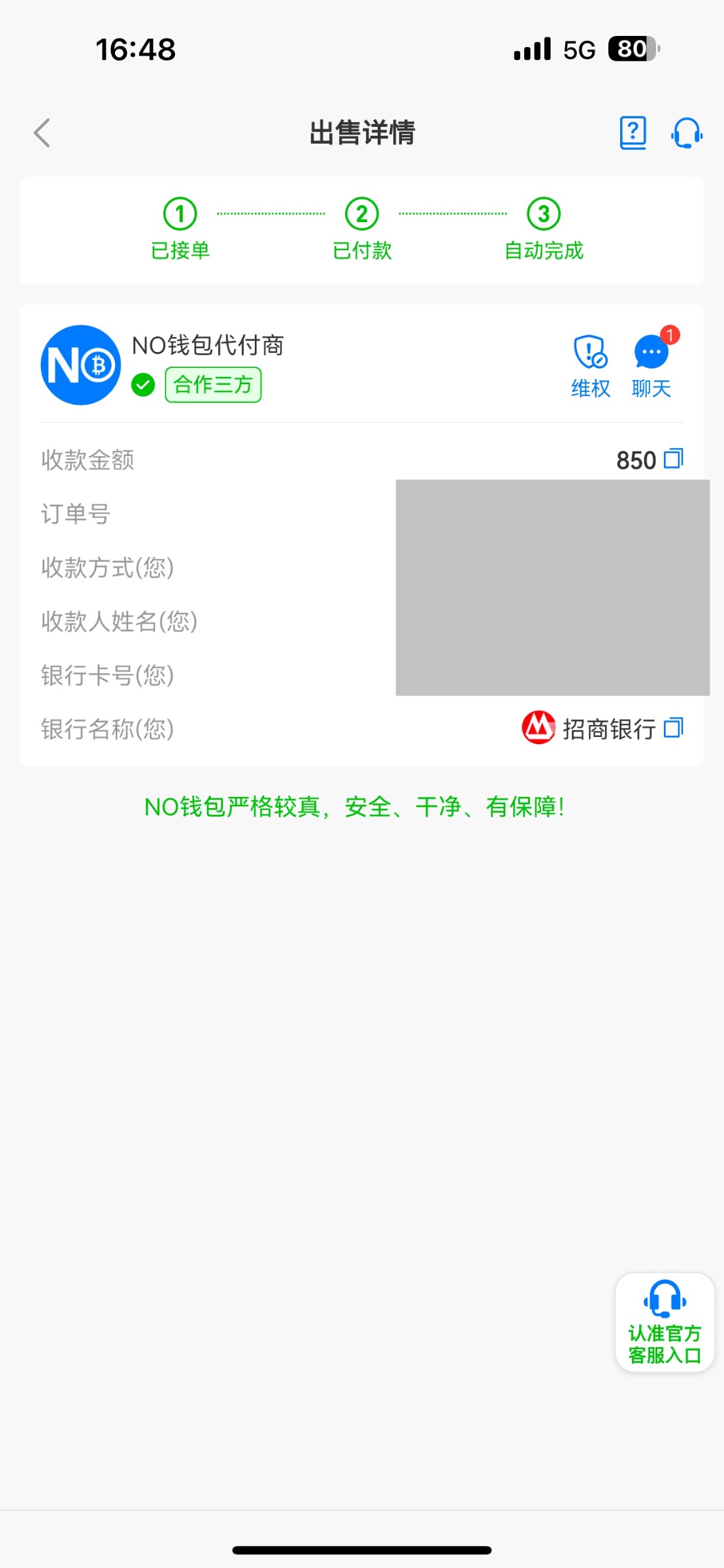Screen dimensions: 724x1568
Task: Go back from the 出售详情 page
Action: 42,133
